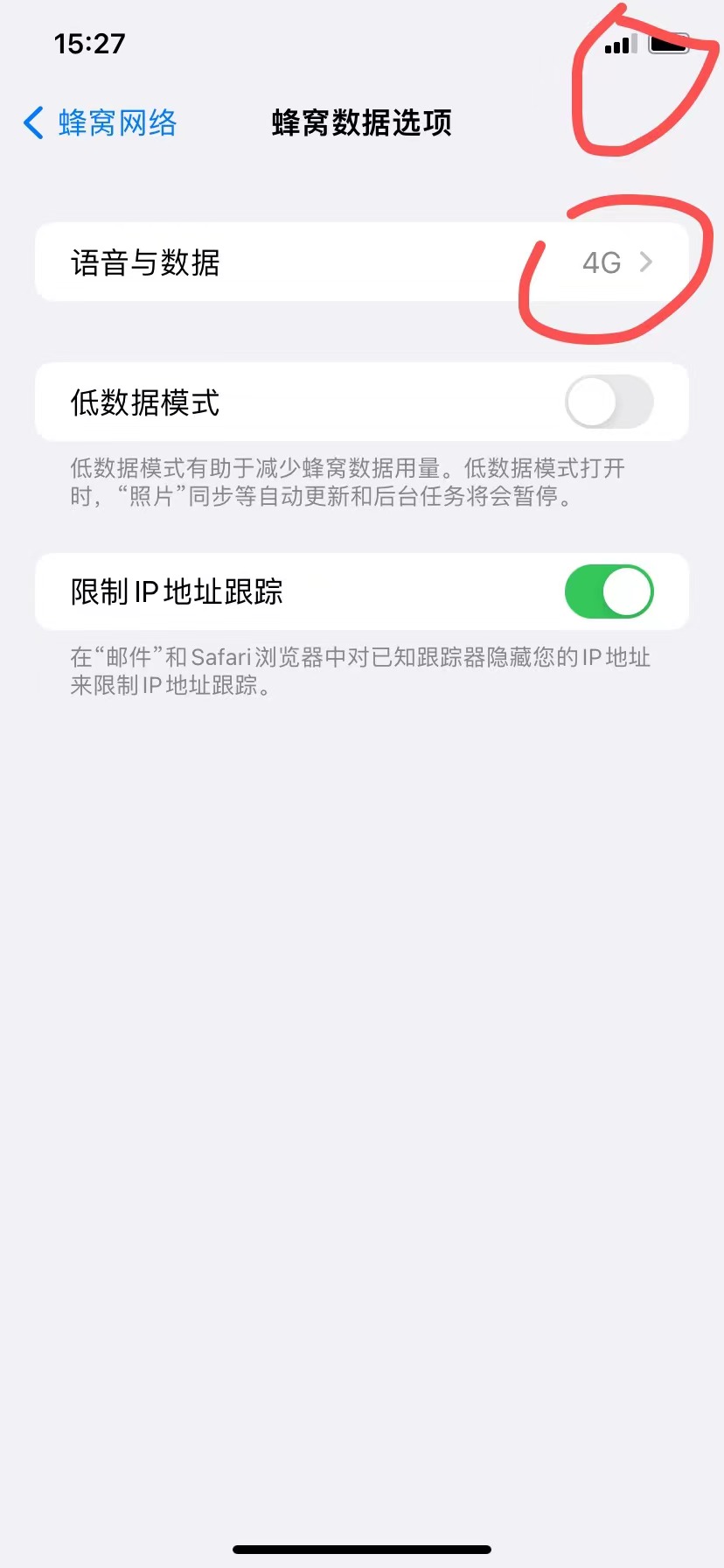Turn off 限制 IP 地址跟踪
Viewport: 724px width, 1568px height.
pyautogui.click(x=609, y=591)
